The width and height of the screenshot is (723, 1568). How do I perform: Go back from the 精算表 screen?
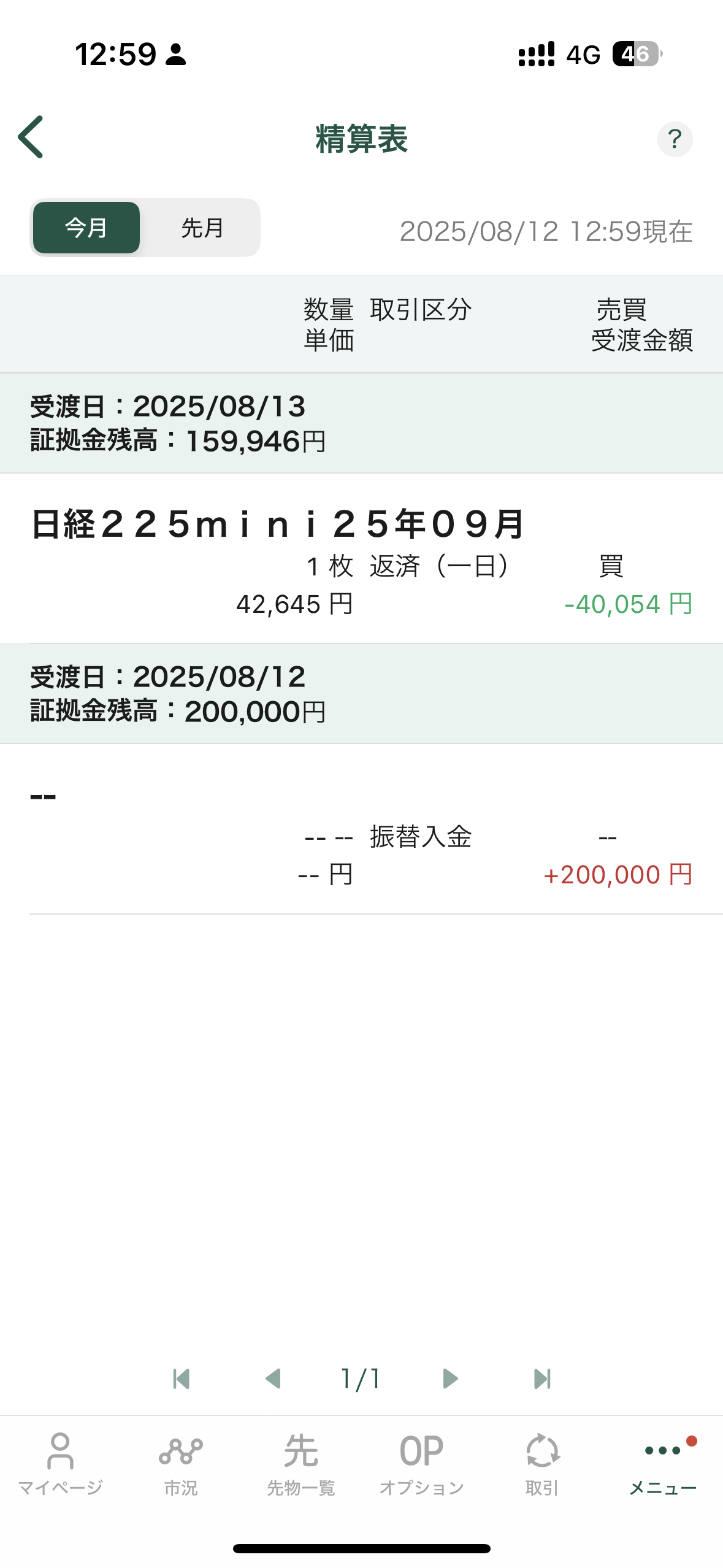point(31,137)
